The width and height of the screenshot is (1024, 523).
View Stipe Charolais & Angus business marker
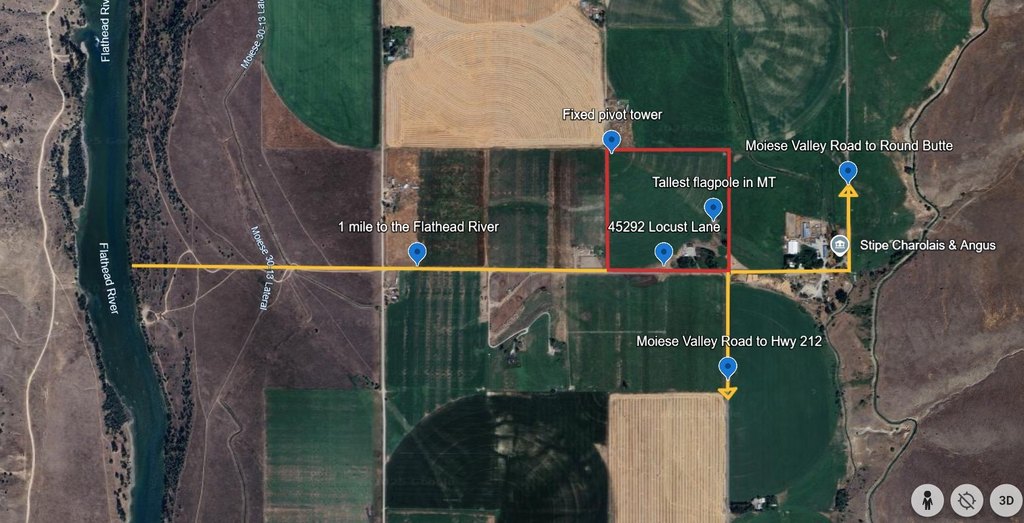tap(839, 245)
